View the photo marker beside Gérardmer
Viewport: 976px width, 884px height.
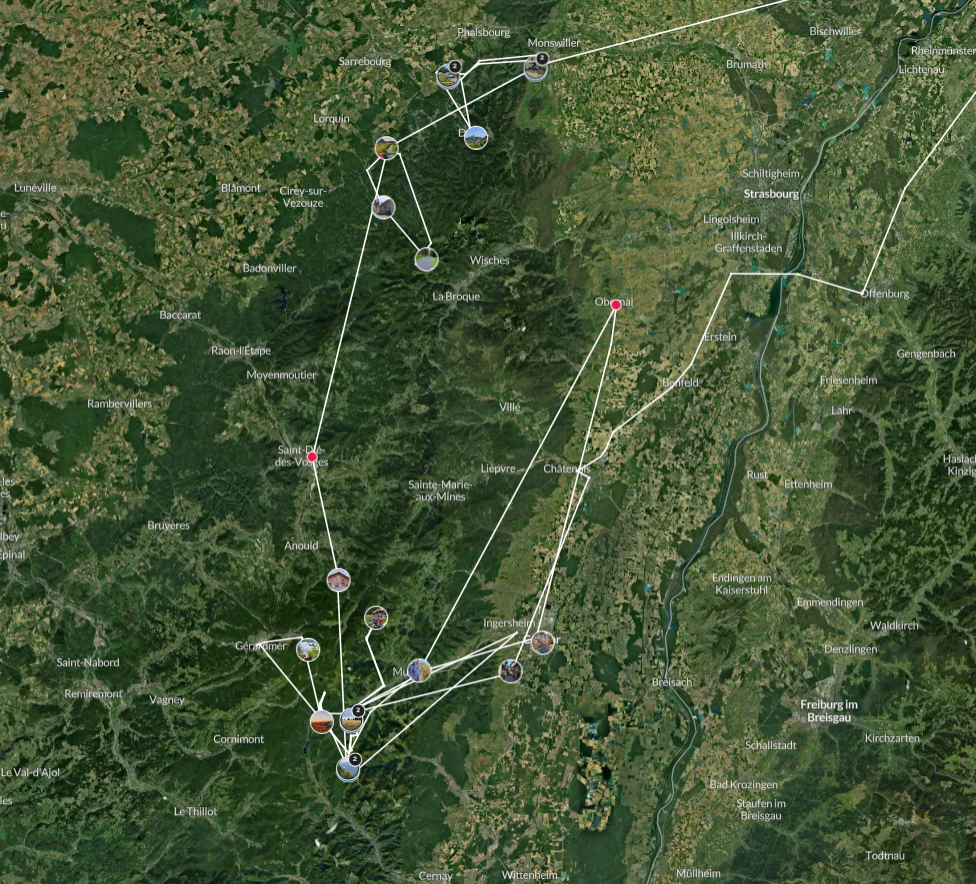tap(307, 649)
